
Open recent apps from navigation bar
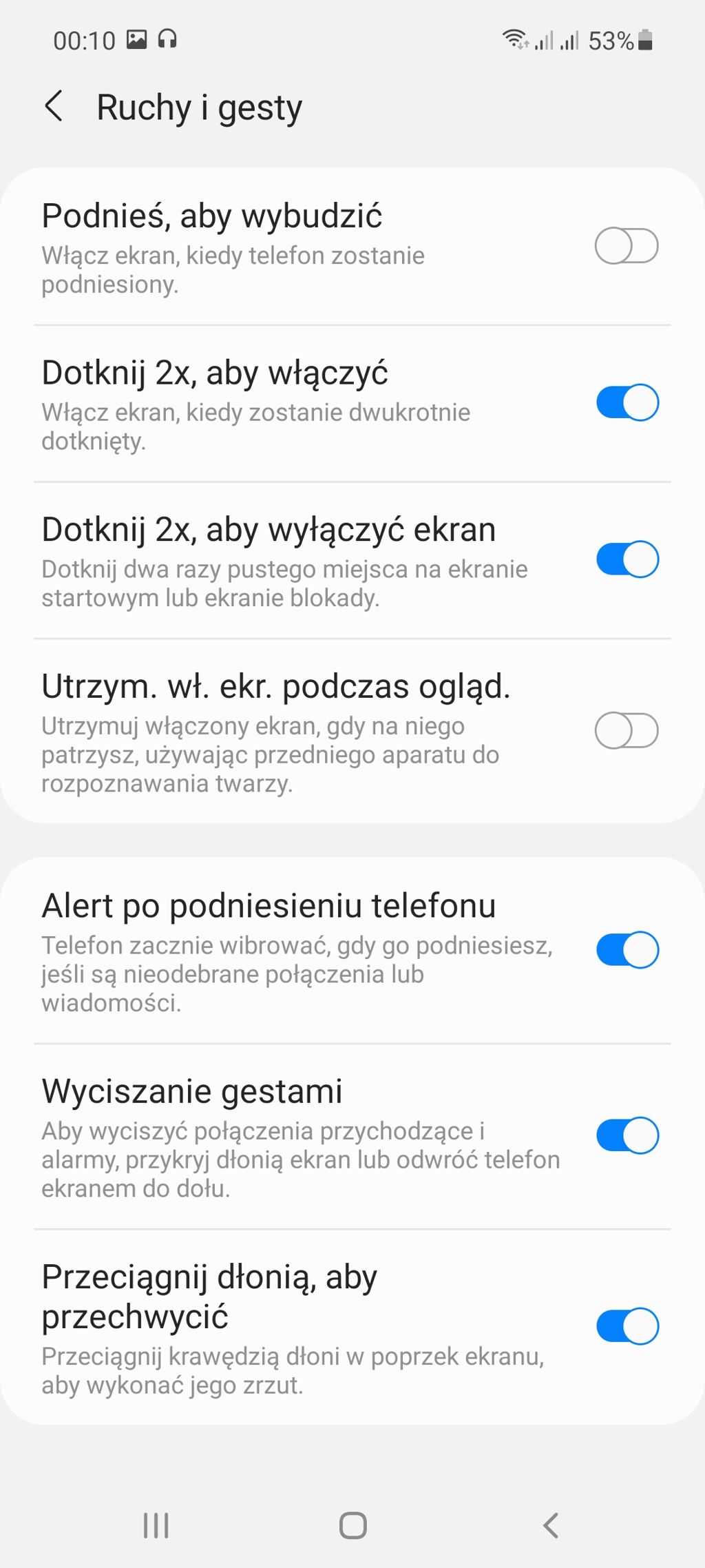coord(156,1525)
